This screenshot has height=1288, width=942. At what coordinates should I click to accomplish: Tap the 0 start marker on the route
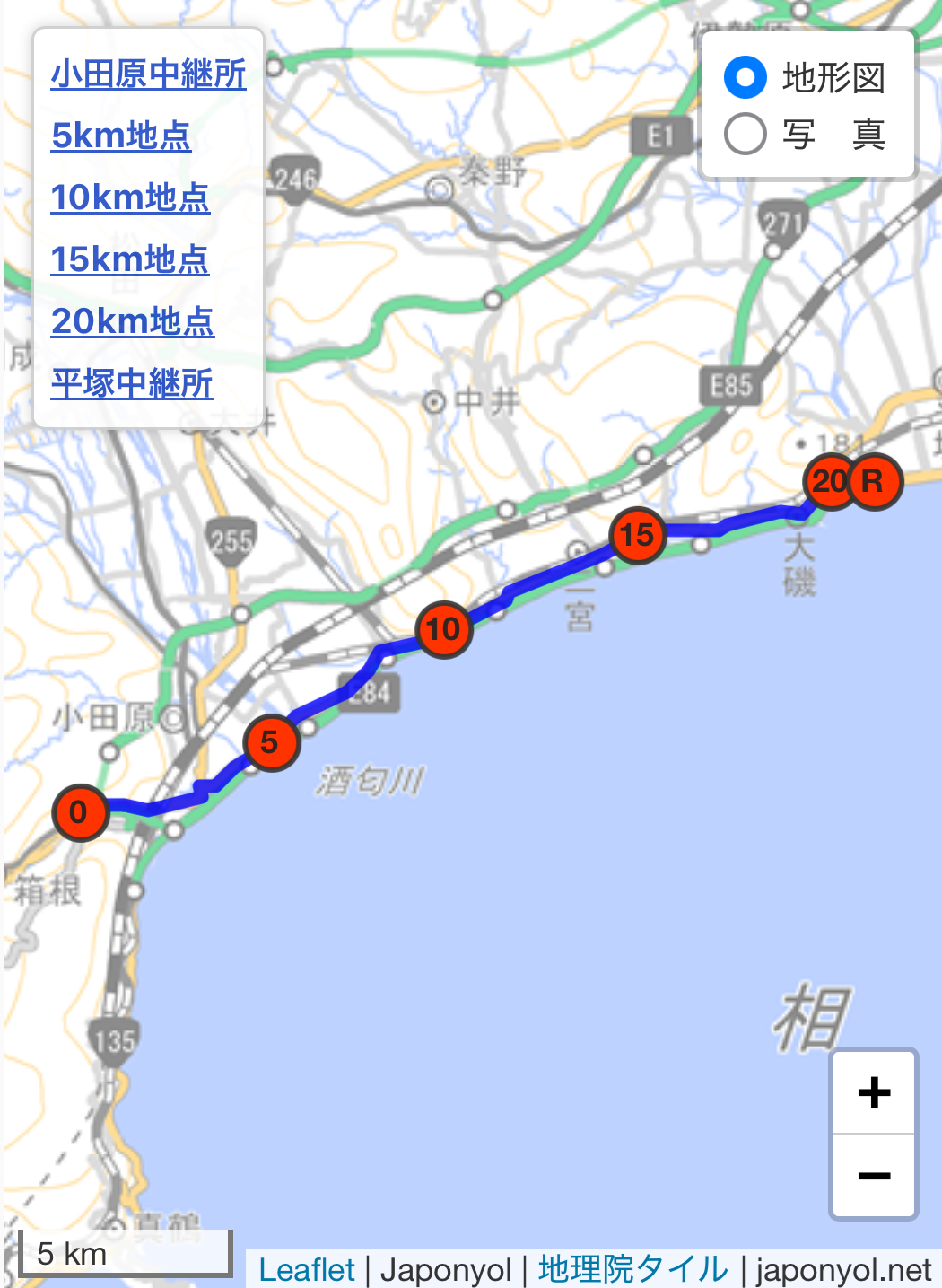(80, 812)
